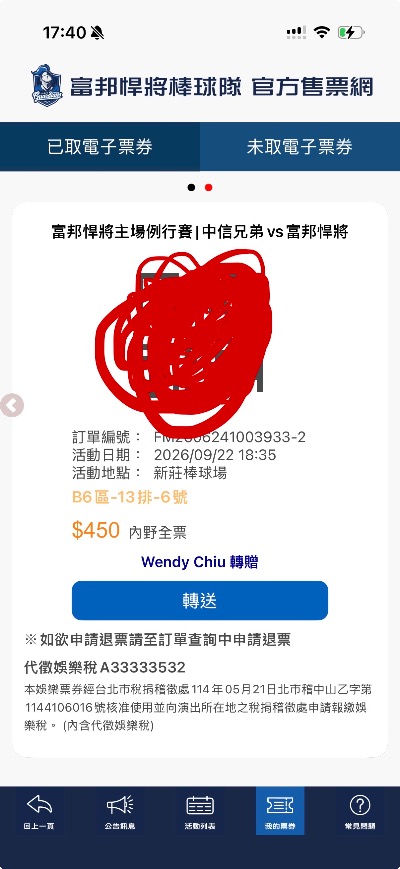Open the 活動列表 event list
The image size is (400, 869).
pos(200,811)
